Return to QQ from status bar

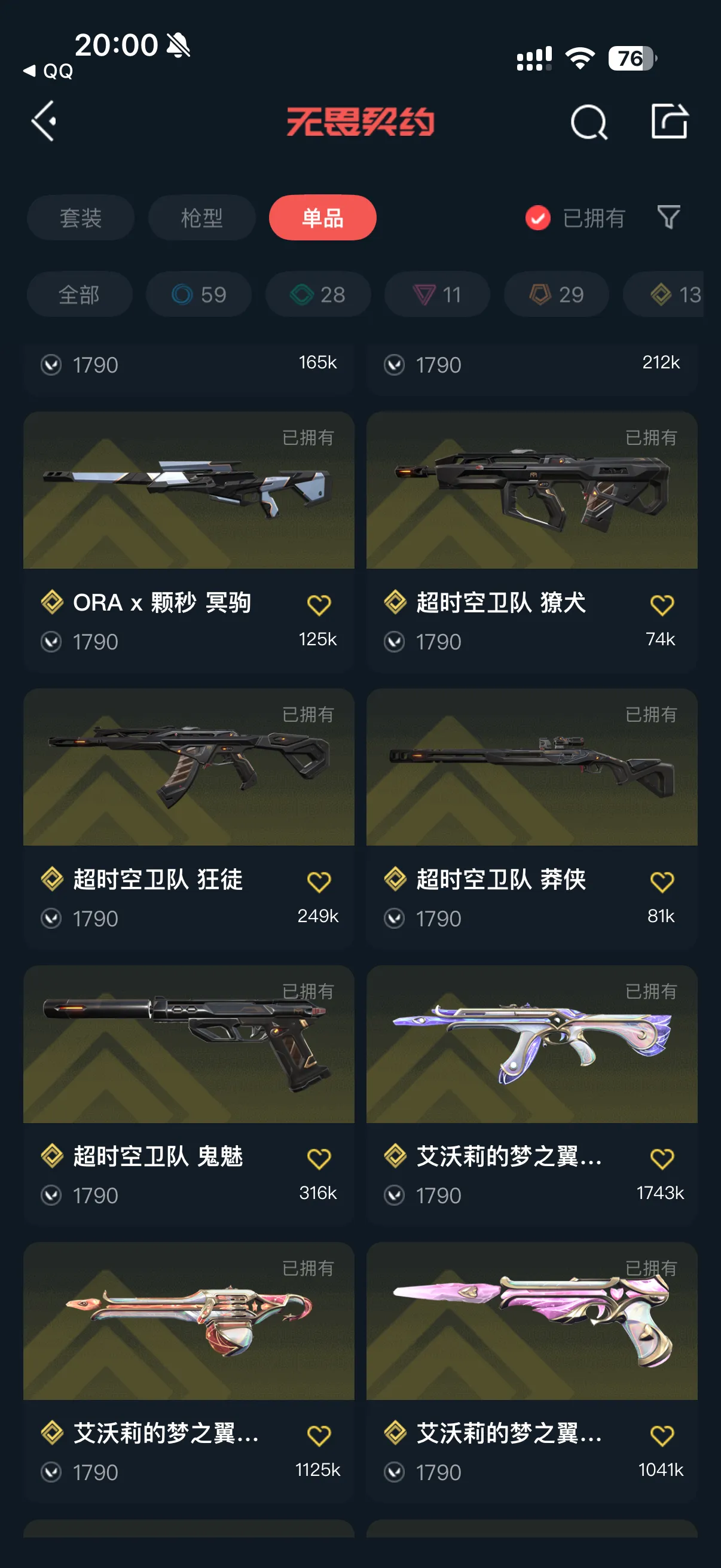[x=48, y=71]
